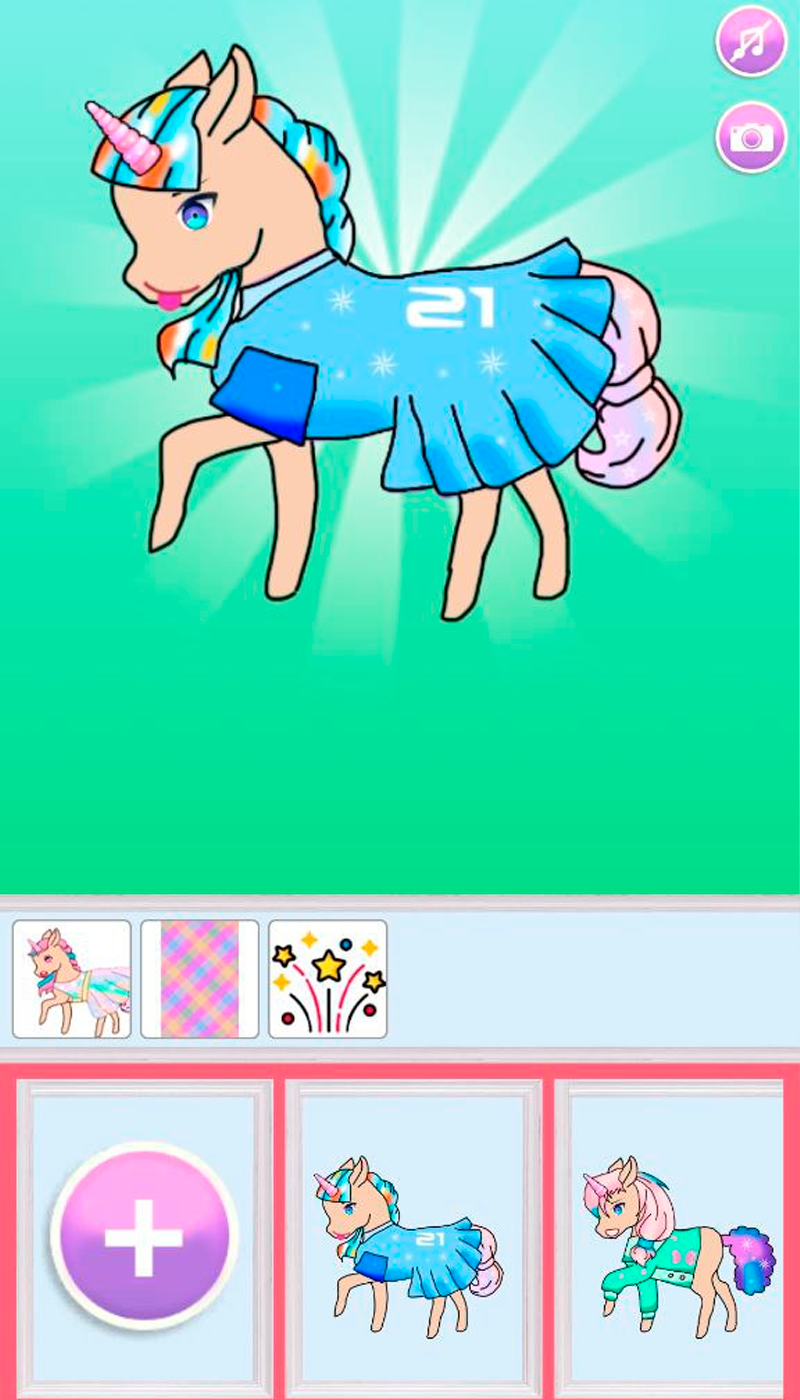The height and width of the screenshot is (1400, 800).
Task: Open the plaid background pattern category
Action: (200, 979)
